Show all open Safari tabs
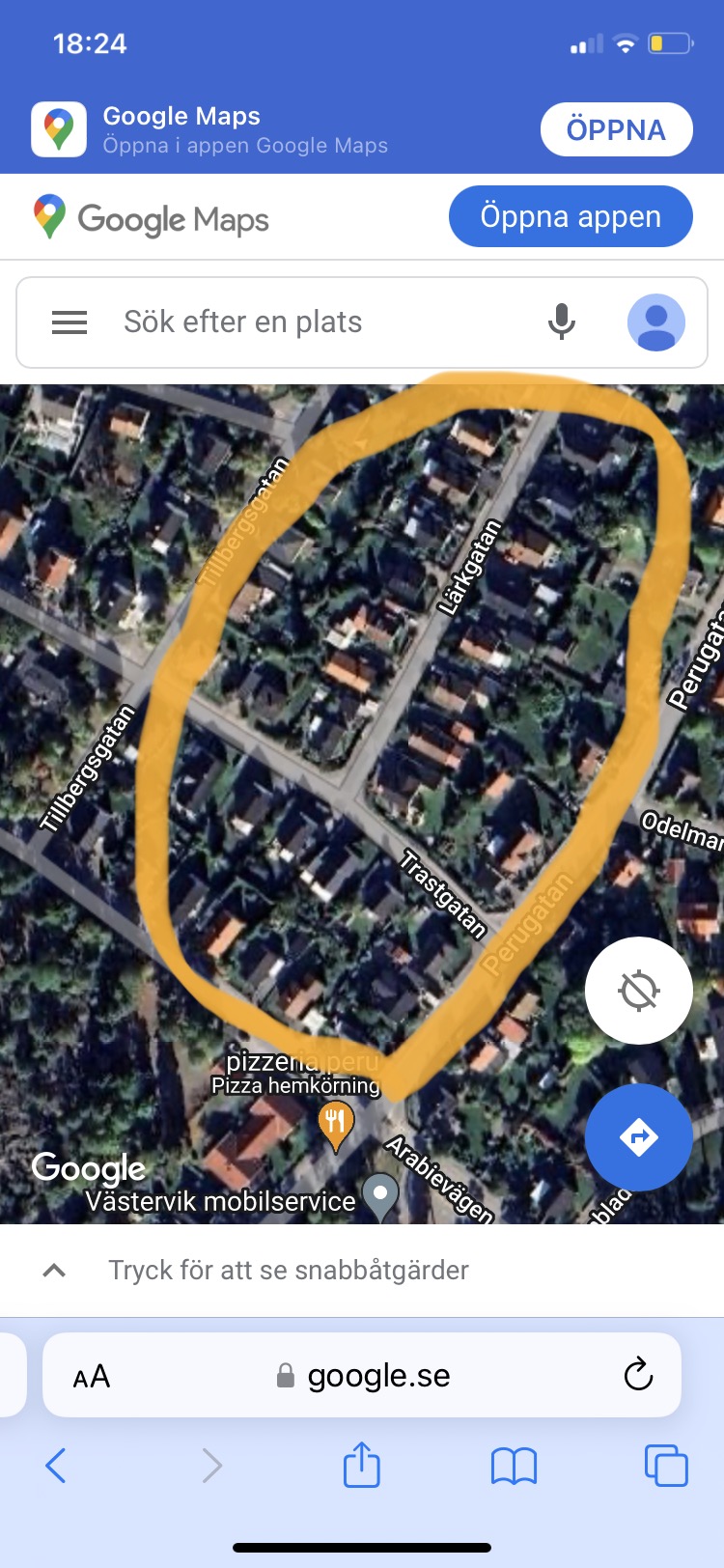This screenshot has width=724, height=1568. [666, 1466]
